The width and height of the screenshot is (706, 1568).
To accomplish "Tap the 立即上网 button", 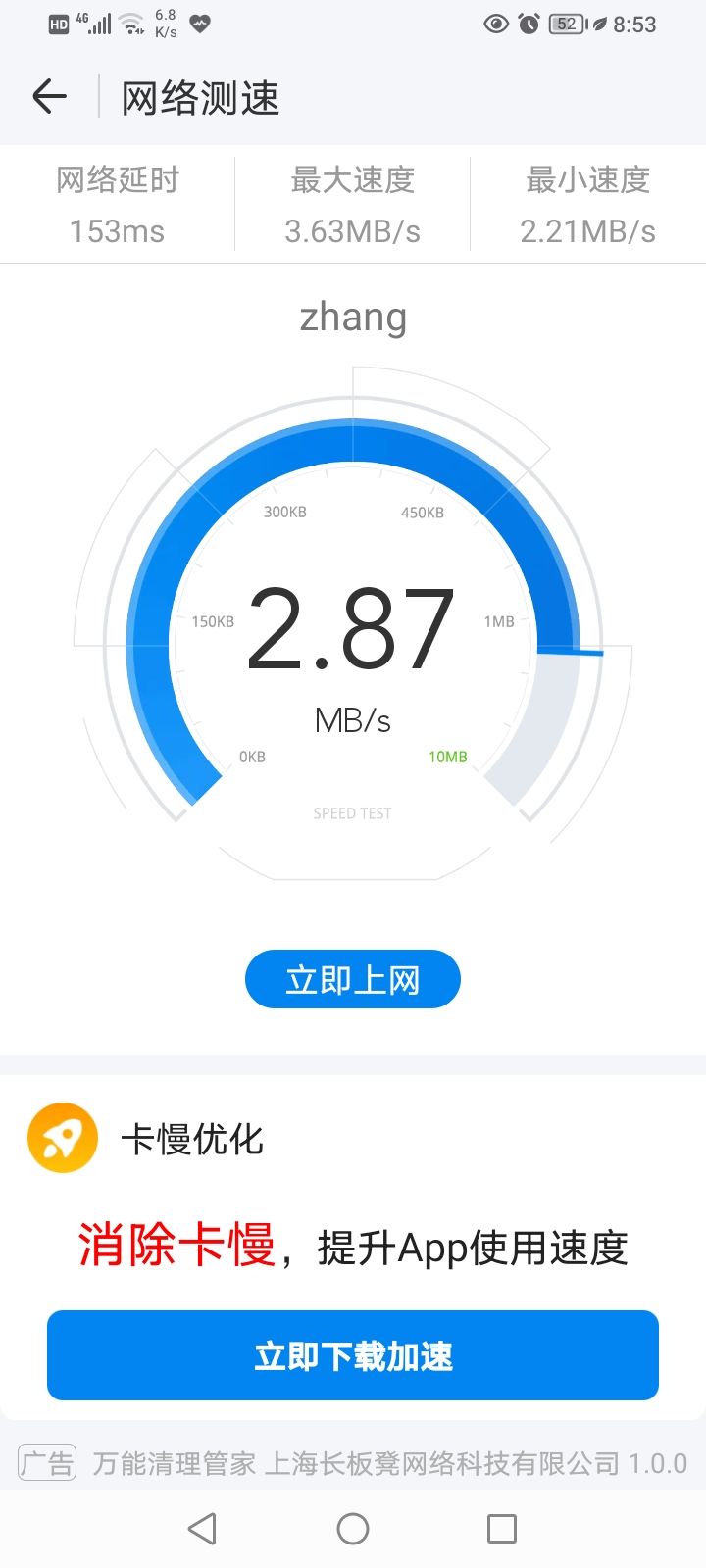I will [353, 979].
